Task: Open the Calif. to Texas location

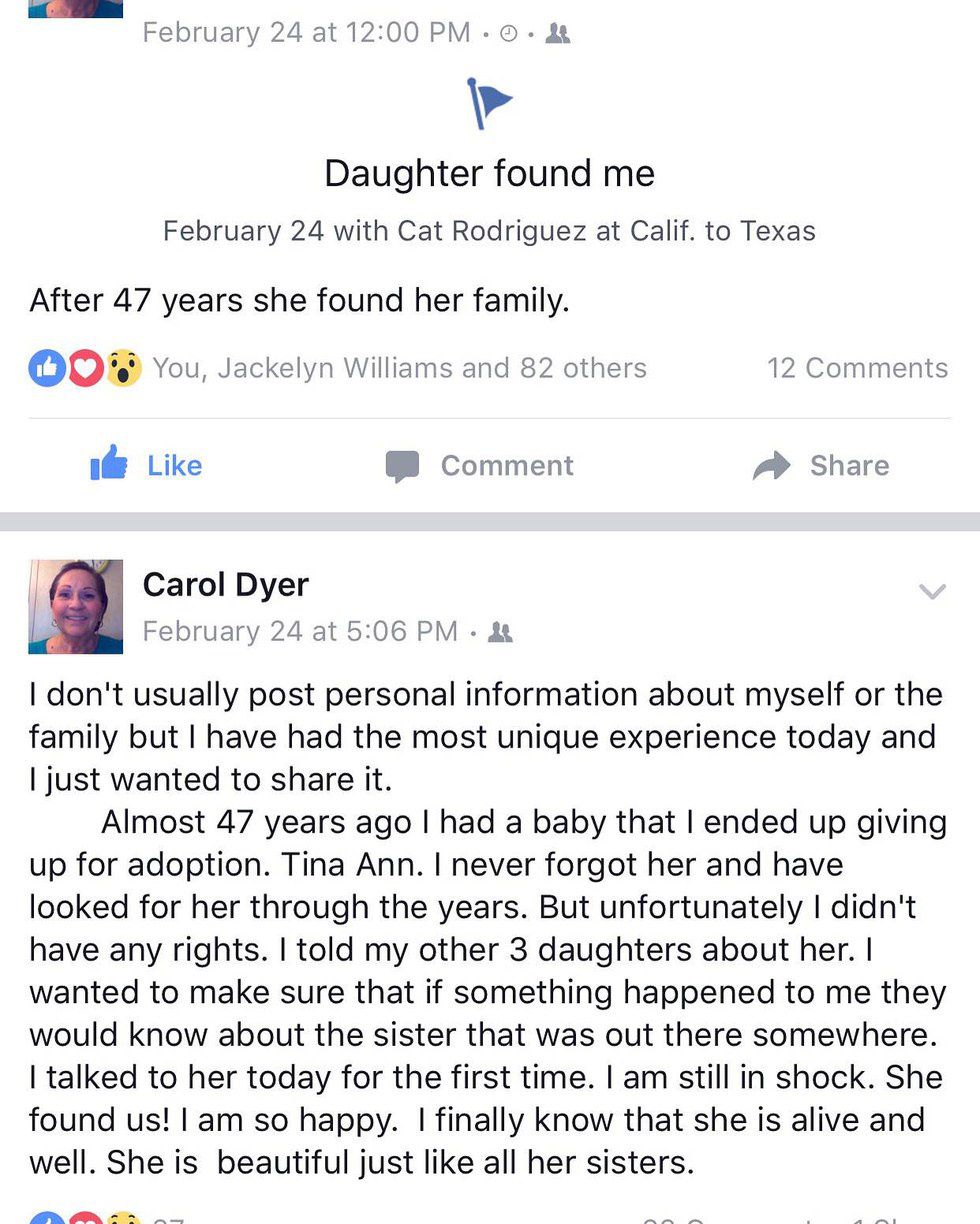Action: (722, 231)
